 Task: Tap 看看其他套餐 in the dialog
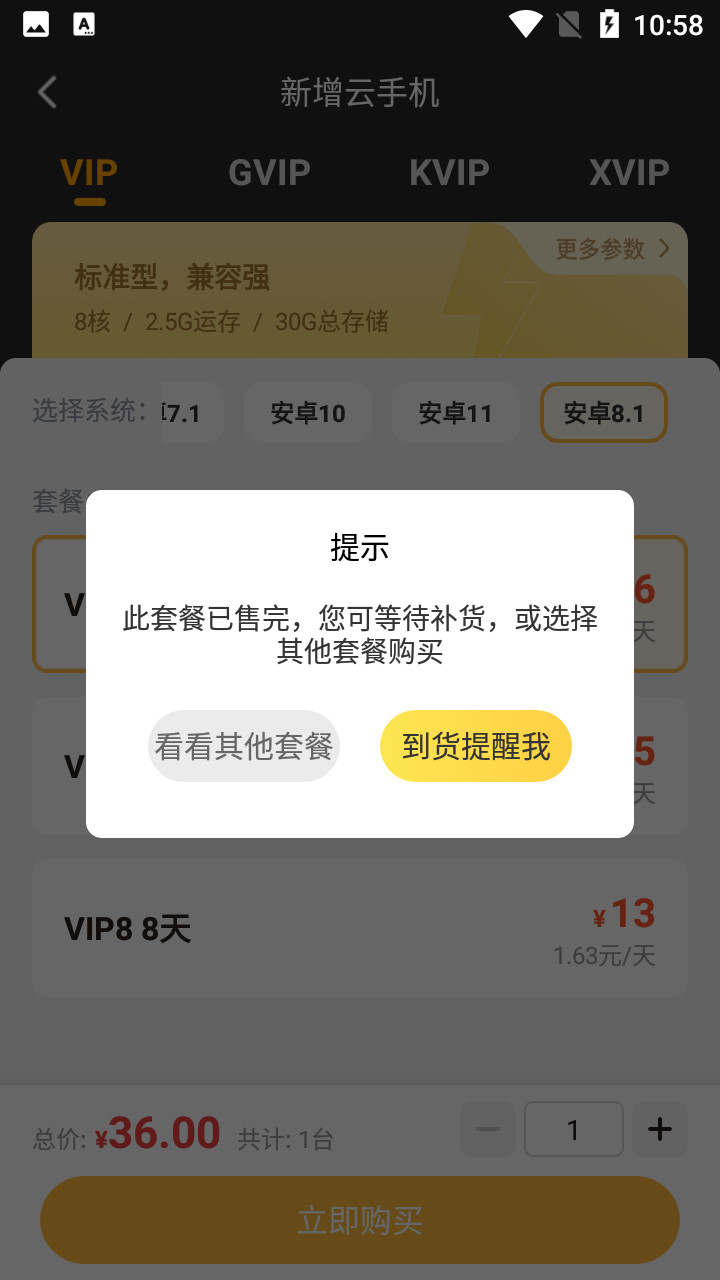pyautogui.click(x=244, y=746)
